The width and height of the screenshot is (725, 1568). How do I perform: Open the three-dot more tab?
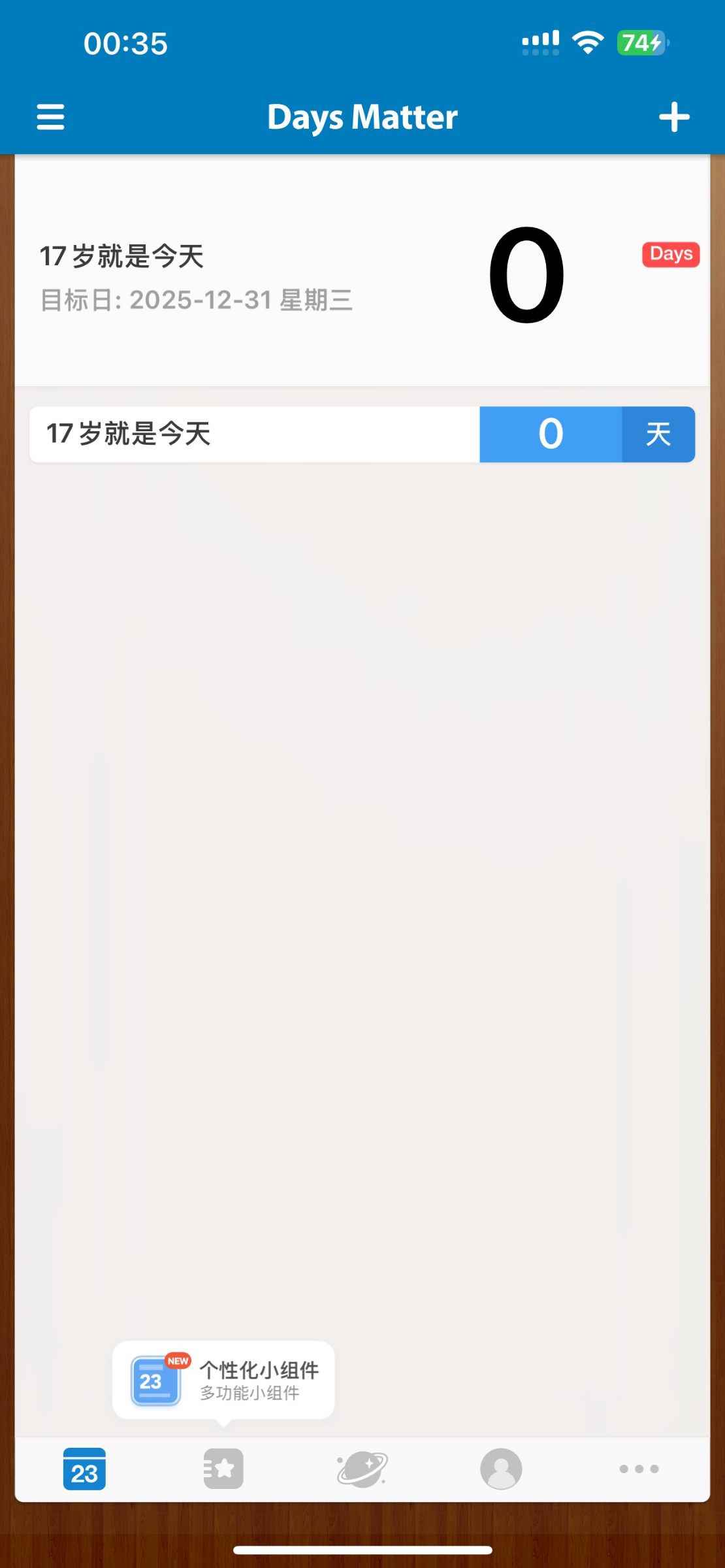tap(639, 1469)
